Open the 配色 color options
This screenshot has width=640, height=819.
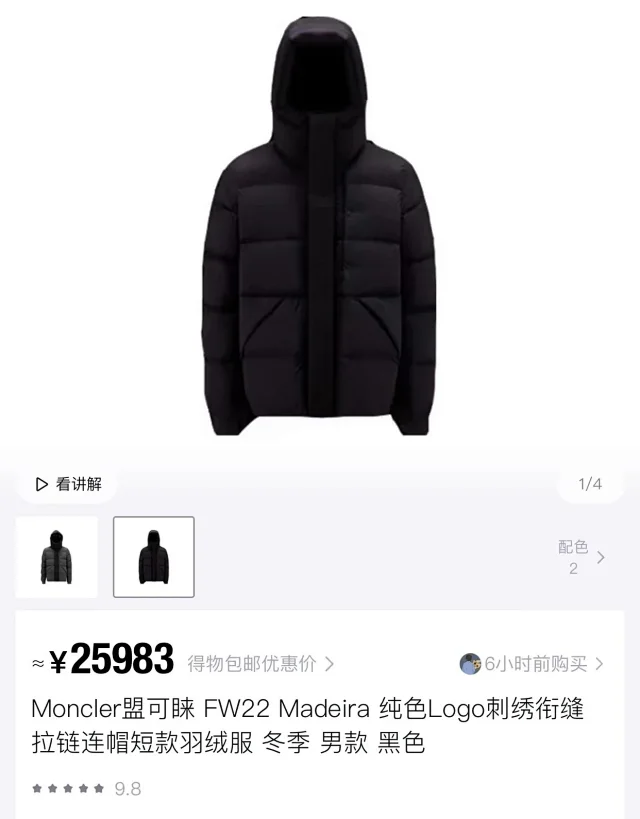[x=581, y=557]
